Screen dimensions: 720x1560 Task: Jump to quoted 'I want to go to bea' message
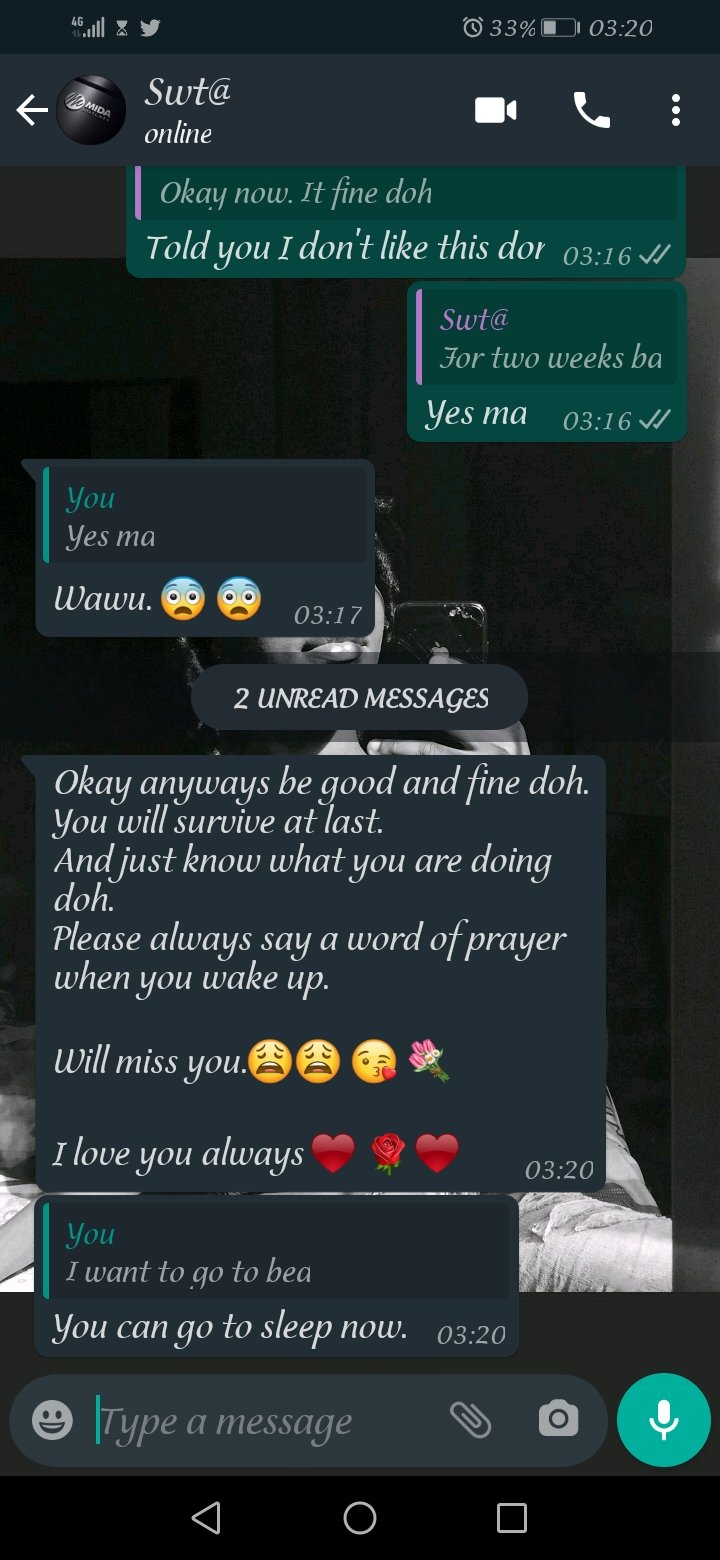coord(277,1253)
